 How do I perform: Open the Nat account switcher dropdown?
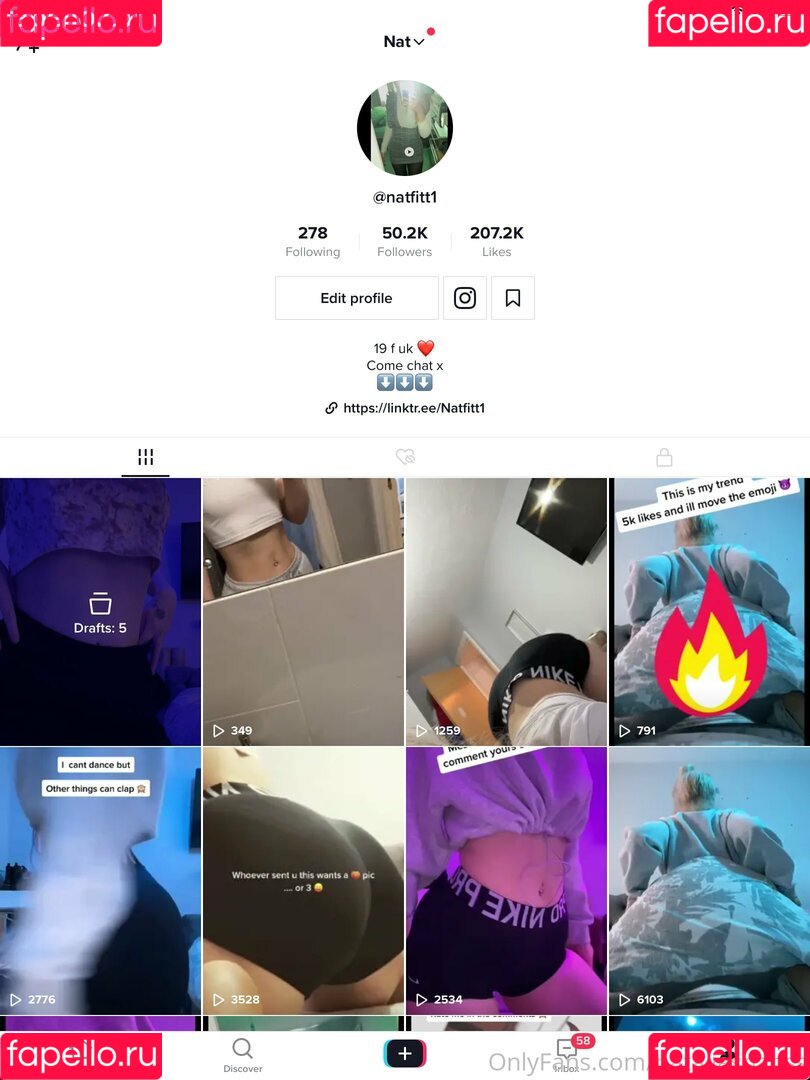[404, 42]
